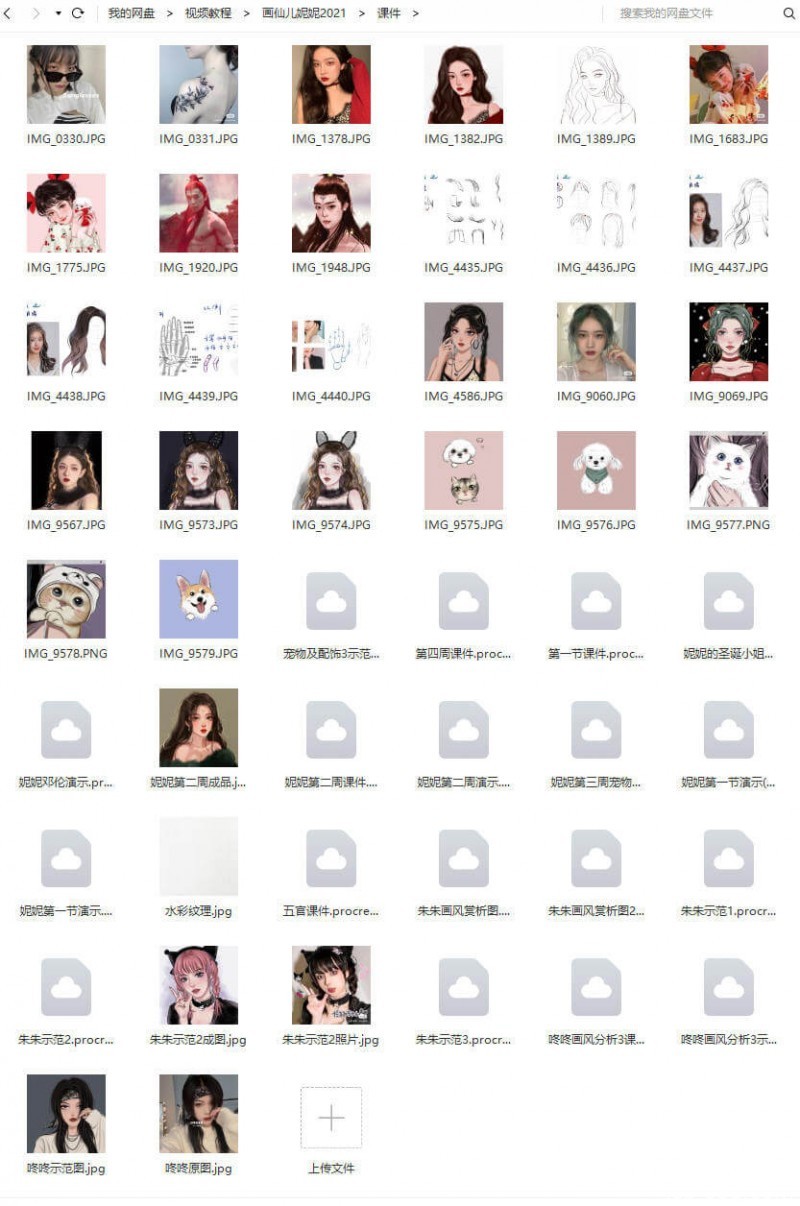
Task: Open 水彩纹理.jpg file
Action: 198,856
